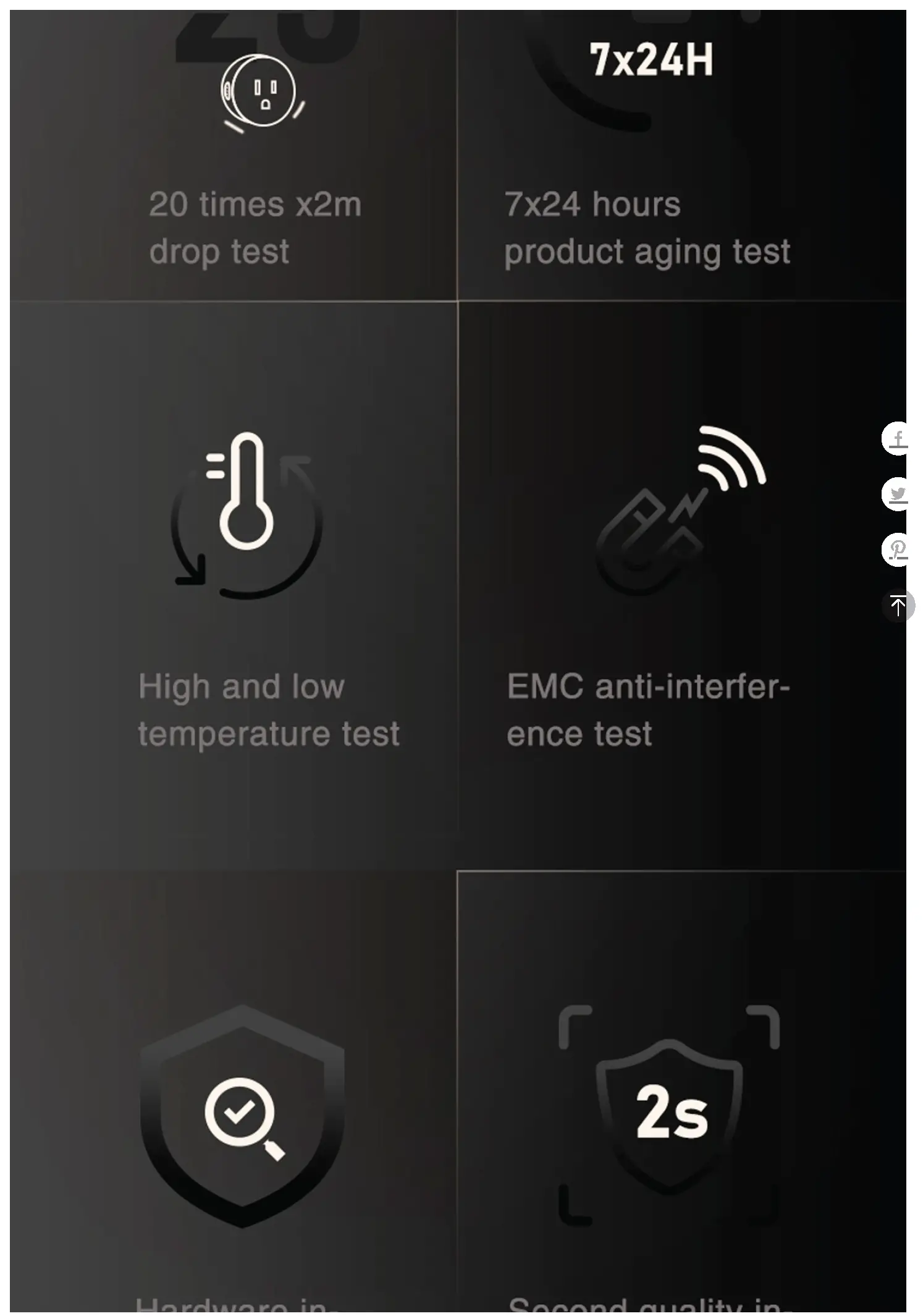Viewport: 923px width, 1316px height.
Task: Share this page on Twitter
Action: 896,494
